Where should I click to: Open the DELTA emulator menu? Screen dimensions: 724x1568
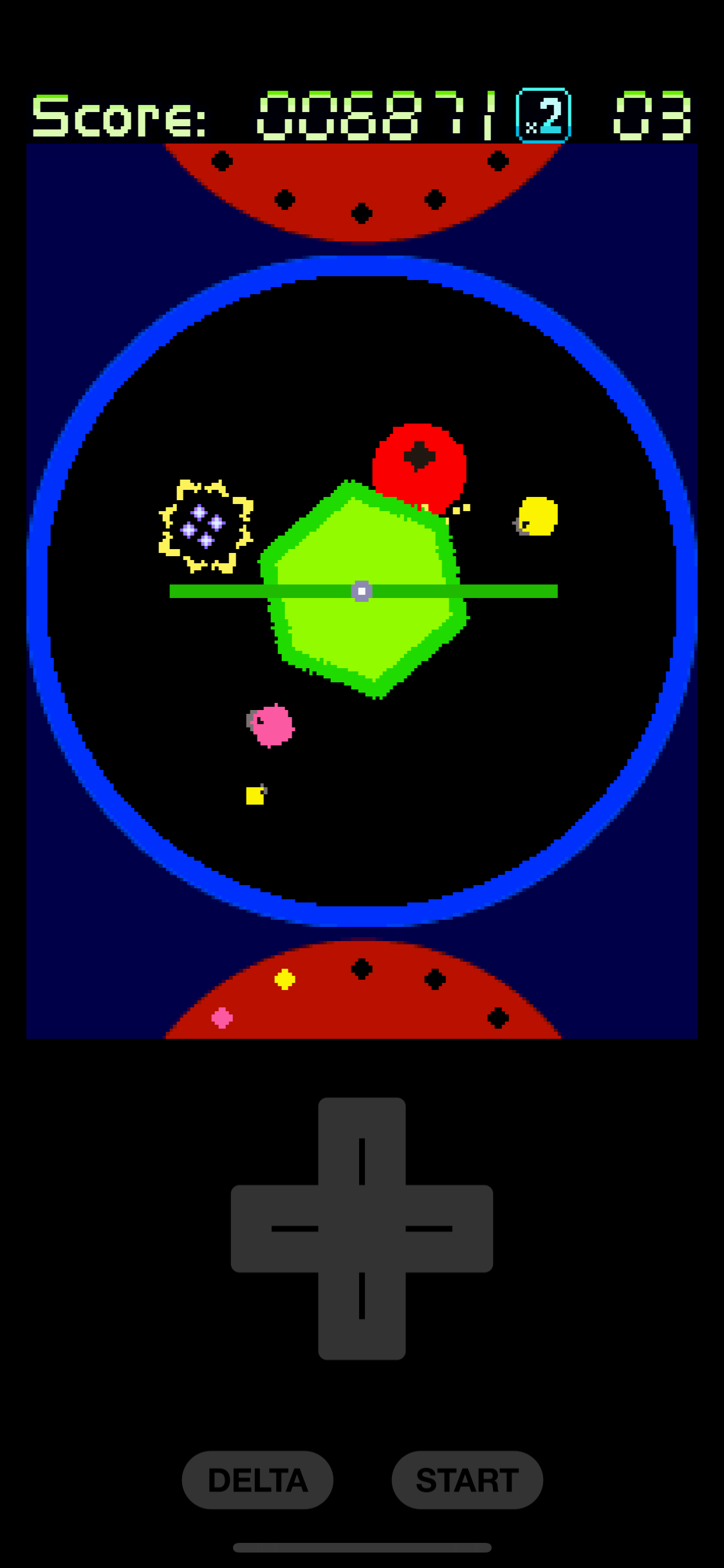tap(257, 1479)
